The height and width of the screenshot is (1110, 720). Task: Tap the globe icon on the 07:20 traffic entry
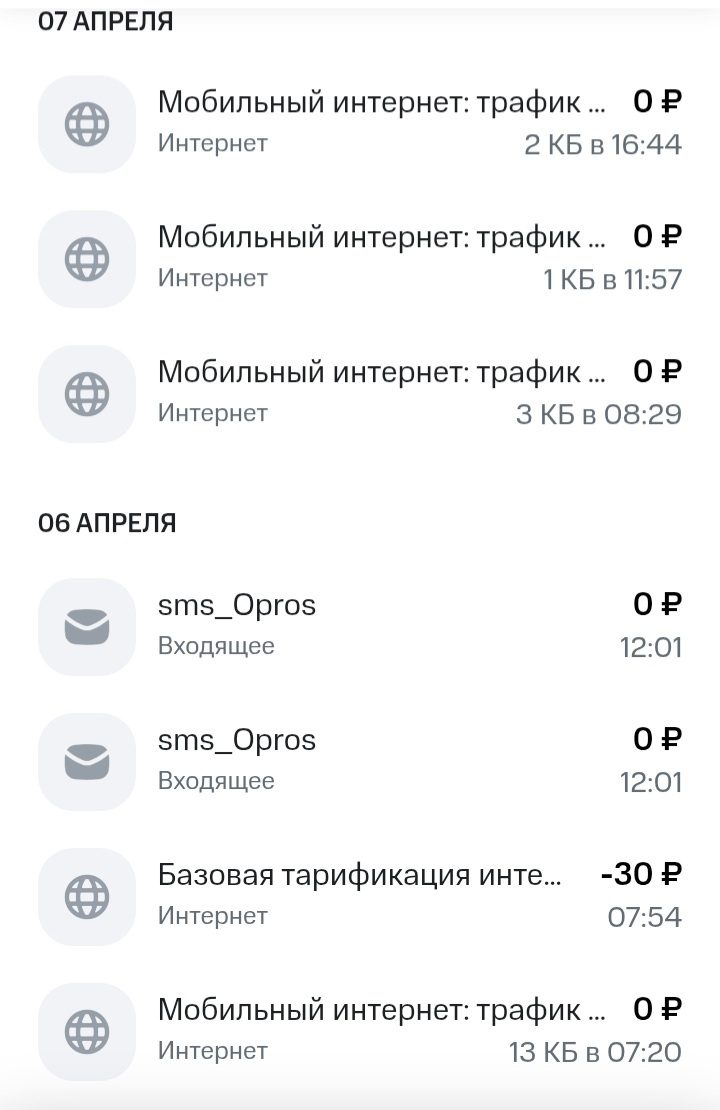[86, 1031]
